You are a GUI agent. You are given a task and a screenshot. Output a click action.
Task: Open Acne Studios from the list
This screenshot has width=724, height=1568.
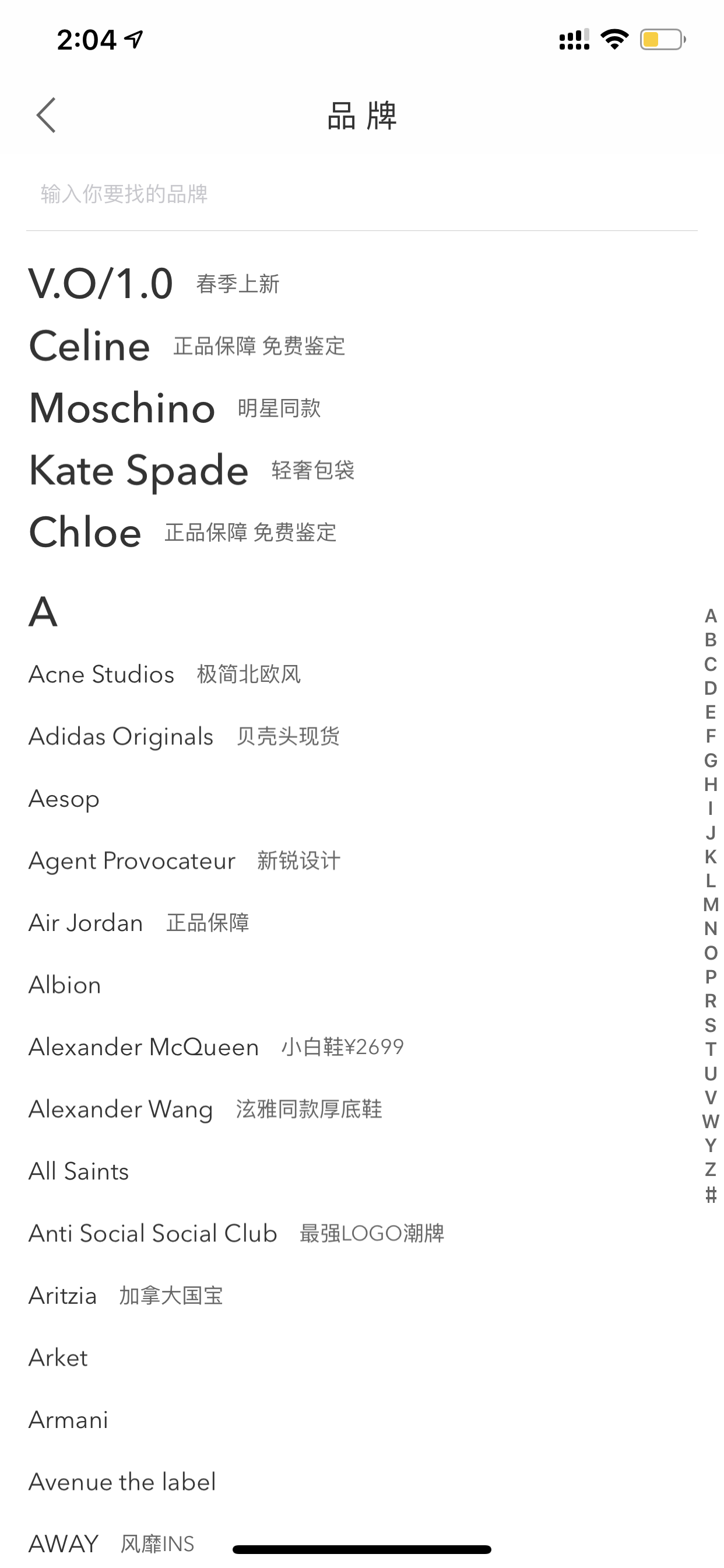(x=101, y=674)
